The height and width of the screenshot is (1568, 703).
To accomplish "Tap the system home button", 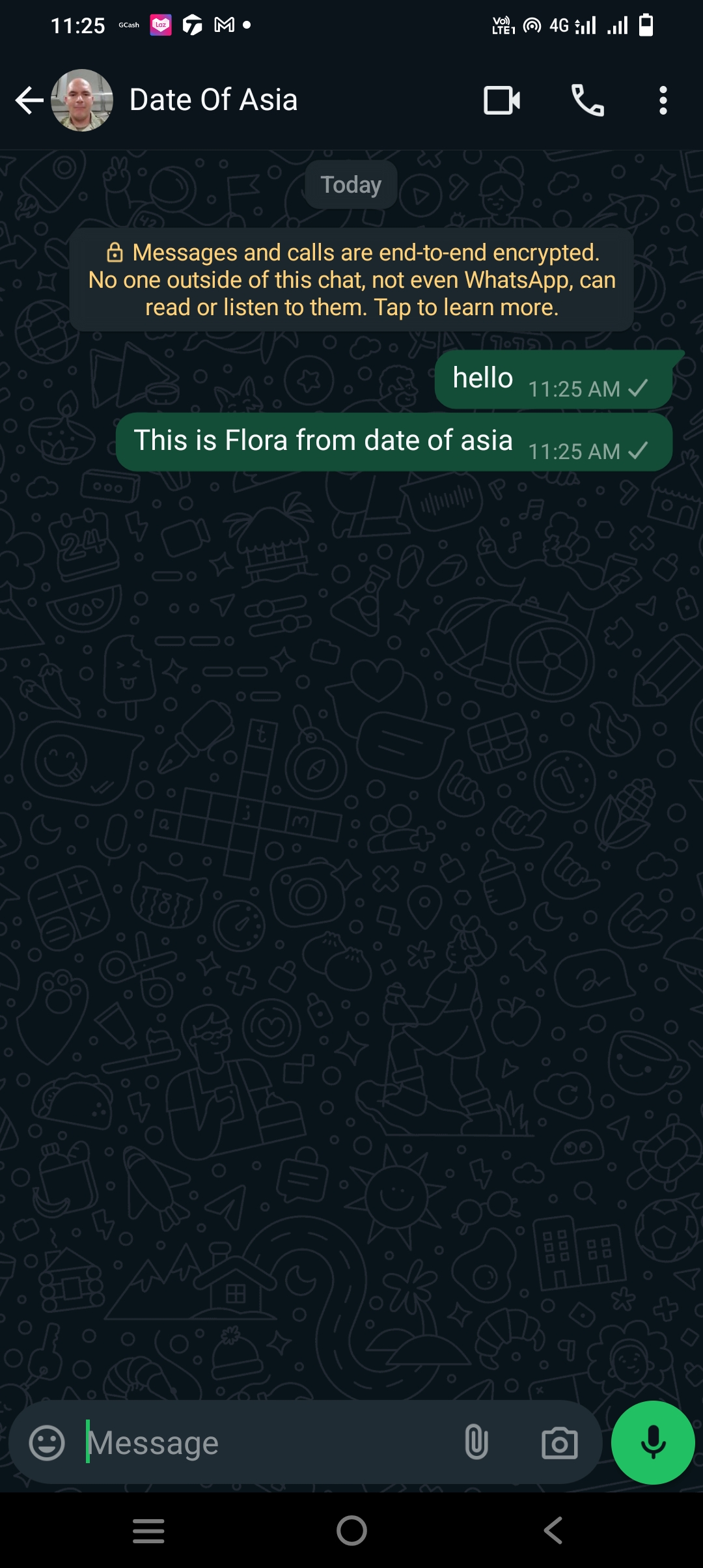I will (351, 1530).
